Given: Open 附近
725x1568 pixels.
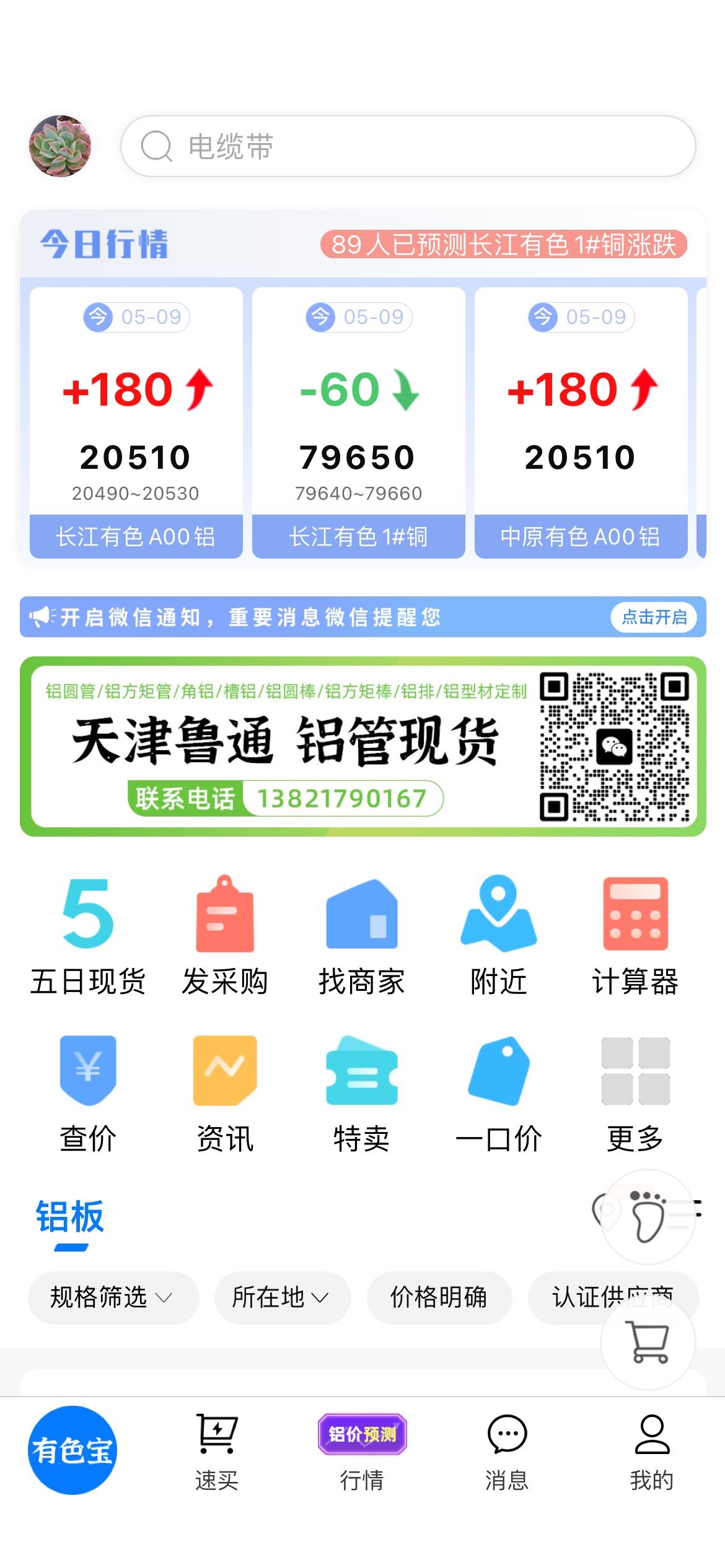Looking at the screenshot, I should pyautogui.click(x=499, y=936).
